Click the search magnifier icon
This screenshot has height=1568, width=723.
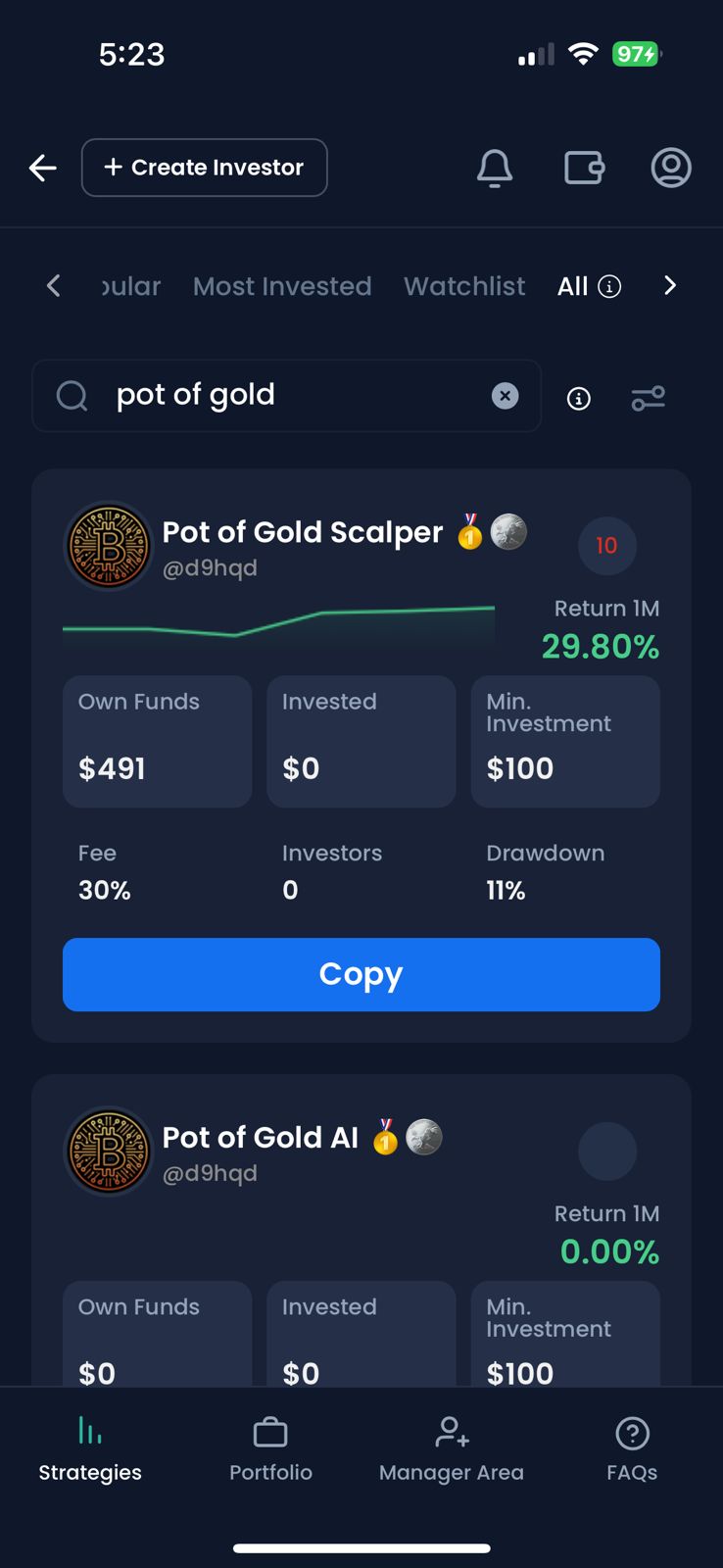tap(71, 396)
